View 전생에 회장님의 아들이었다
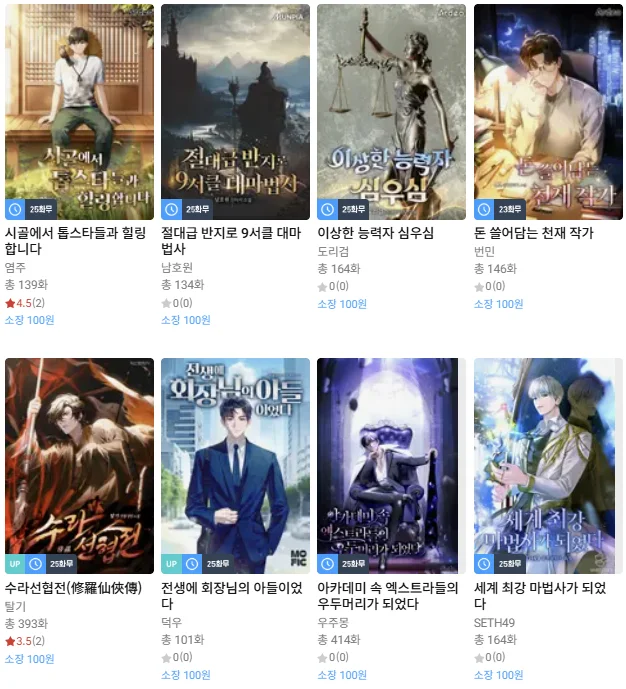This screenshot has height=689, width=626. coord(235,466)
